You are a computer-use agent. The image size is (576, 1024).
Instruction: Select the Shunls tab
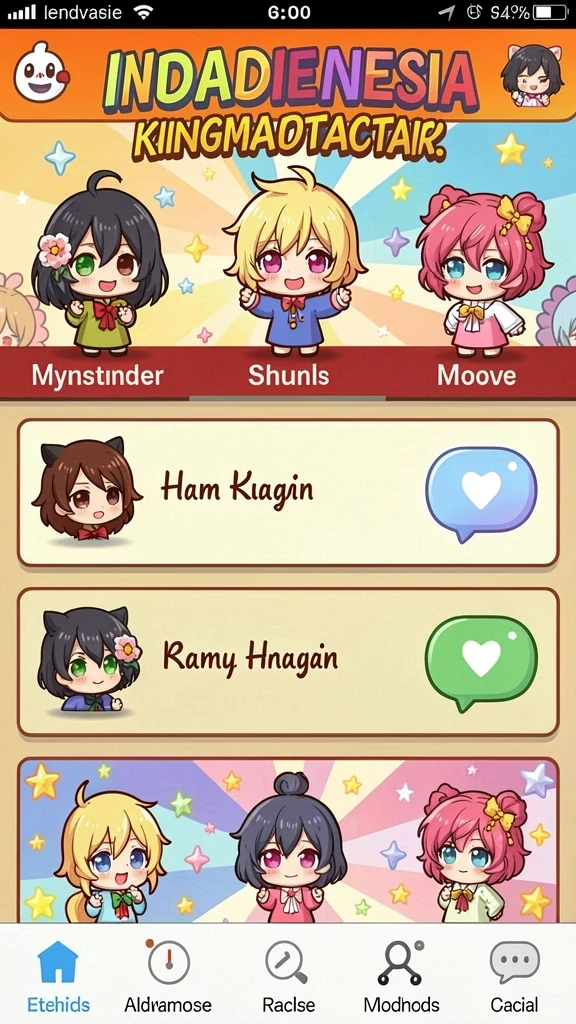288,376
